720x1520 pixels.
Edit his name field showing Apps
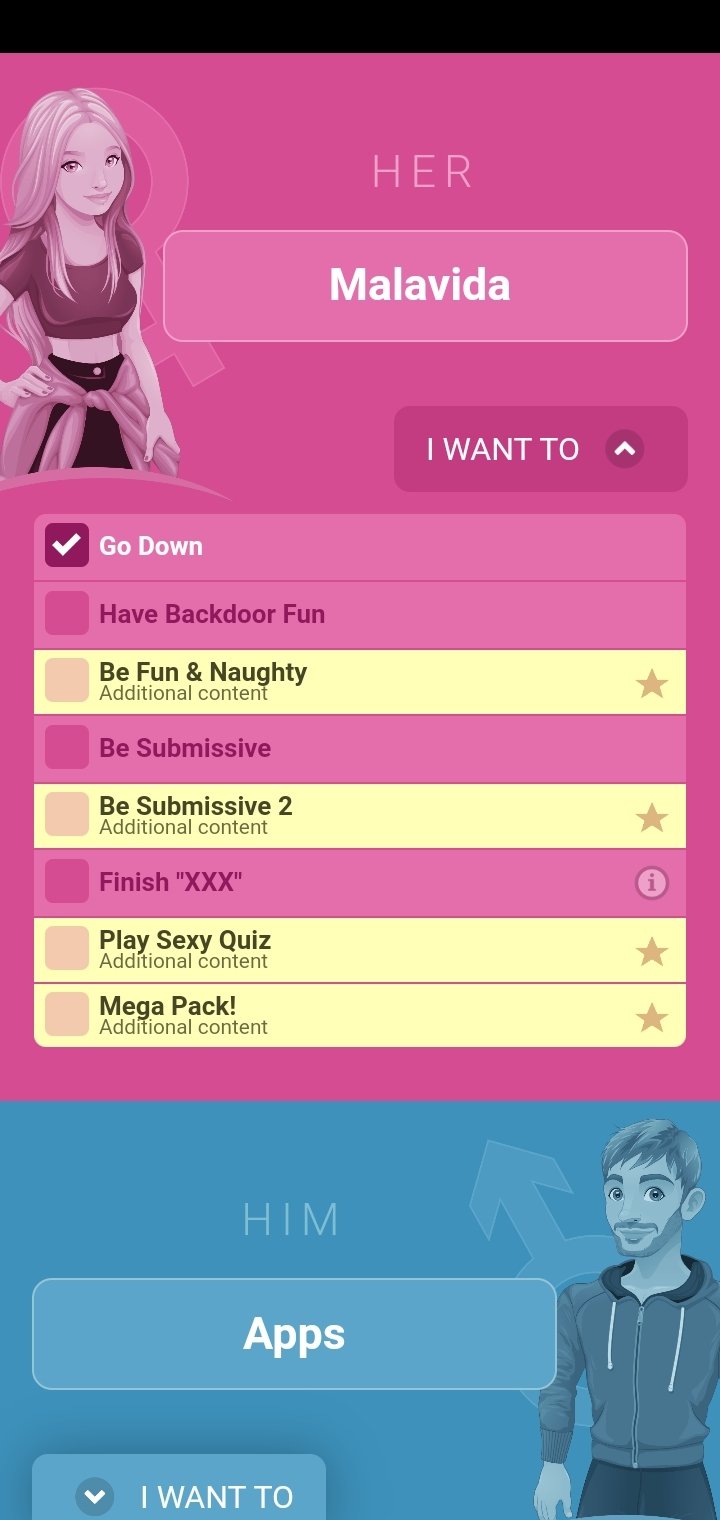point(294,1334)
